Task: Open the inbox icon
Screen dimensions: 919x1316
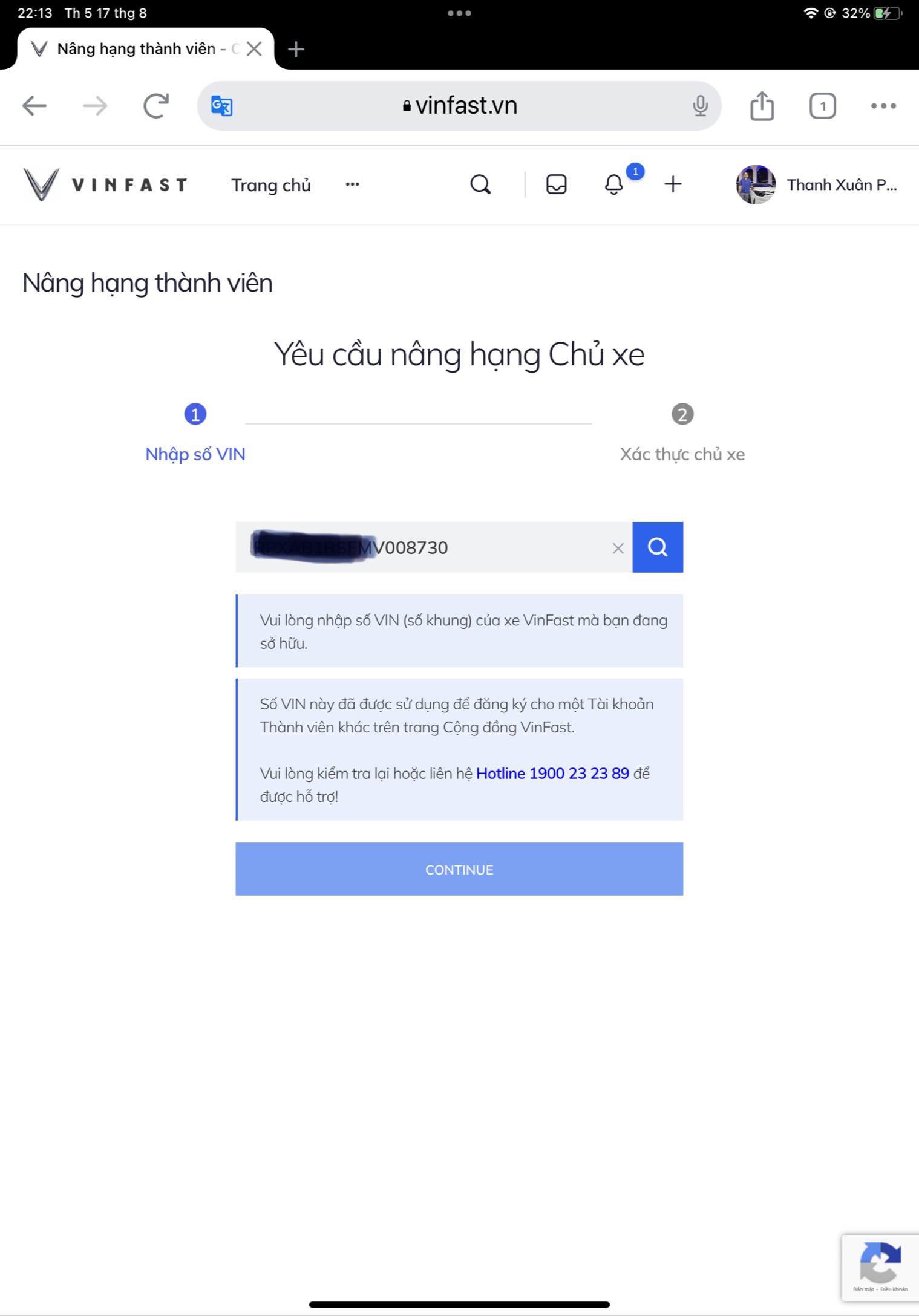Action: pyautogui.click(x=556, y=184)
